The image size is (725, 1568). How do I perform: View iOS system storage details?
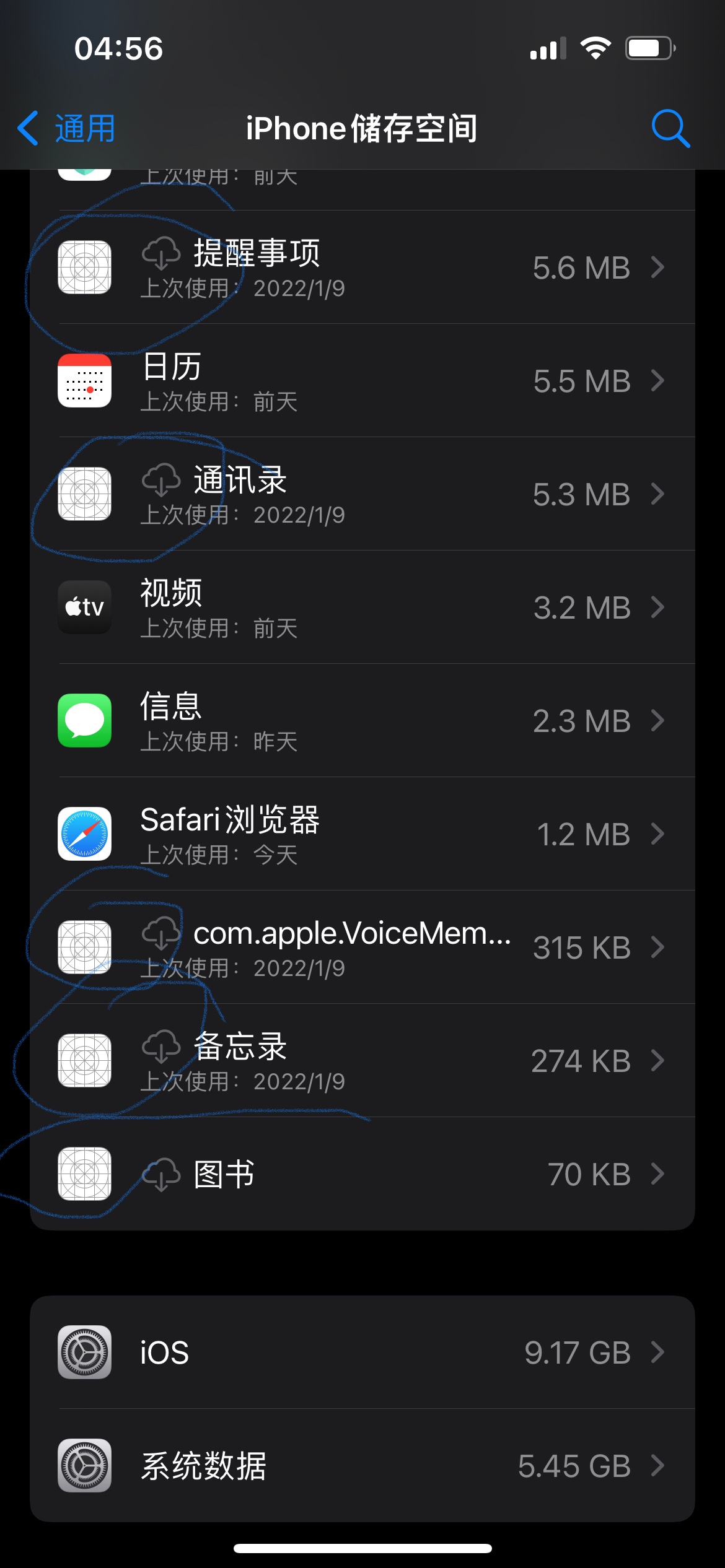pos(362,1352)
